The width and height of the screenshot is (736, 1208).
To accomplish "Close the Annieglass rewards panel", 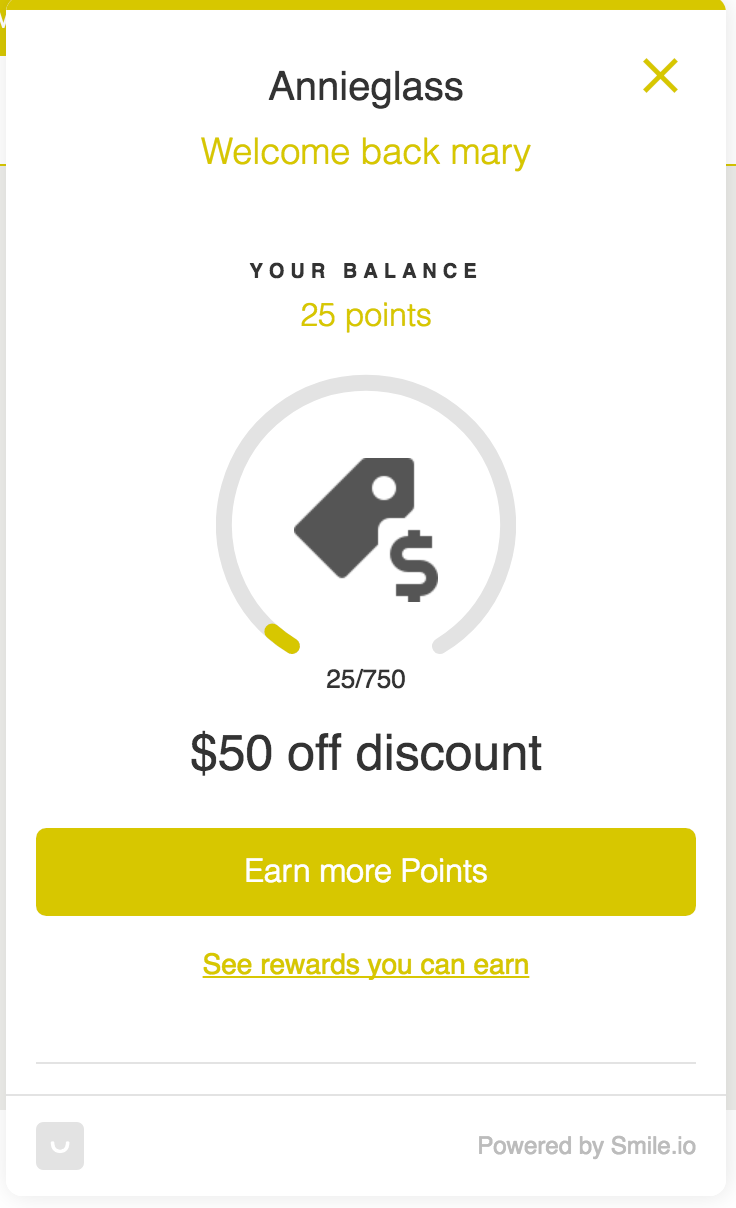I will (x=660, y=76).
